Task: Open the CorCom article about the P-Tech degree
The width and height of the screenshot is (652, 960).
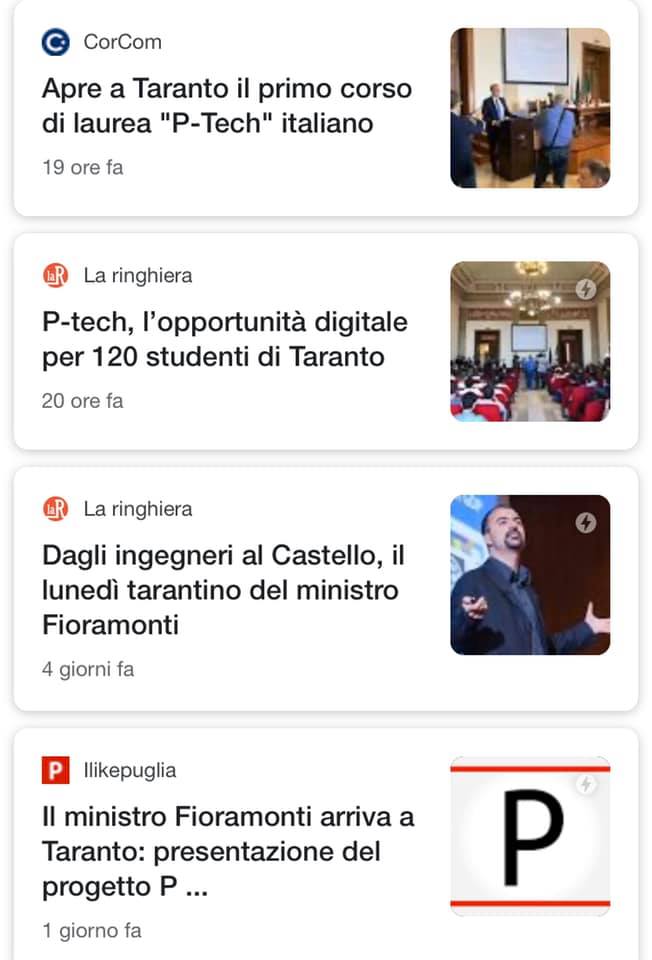Action: [x=227, y=105]
